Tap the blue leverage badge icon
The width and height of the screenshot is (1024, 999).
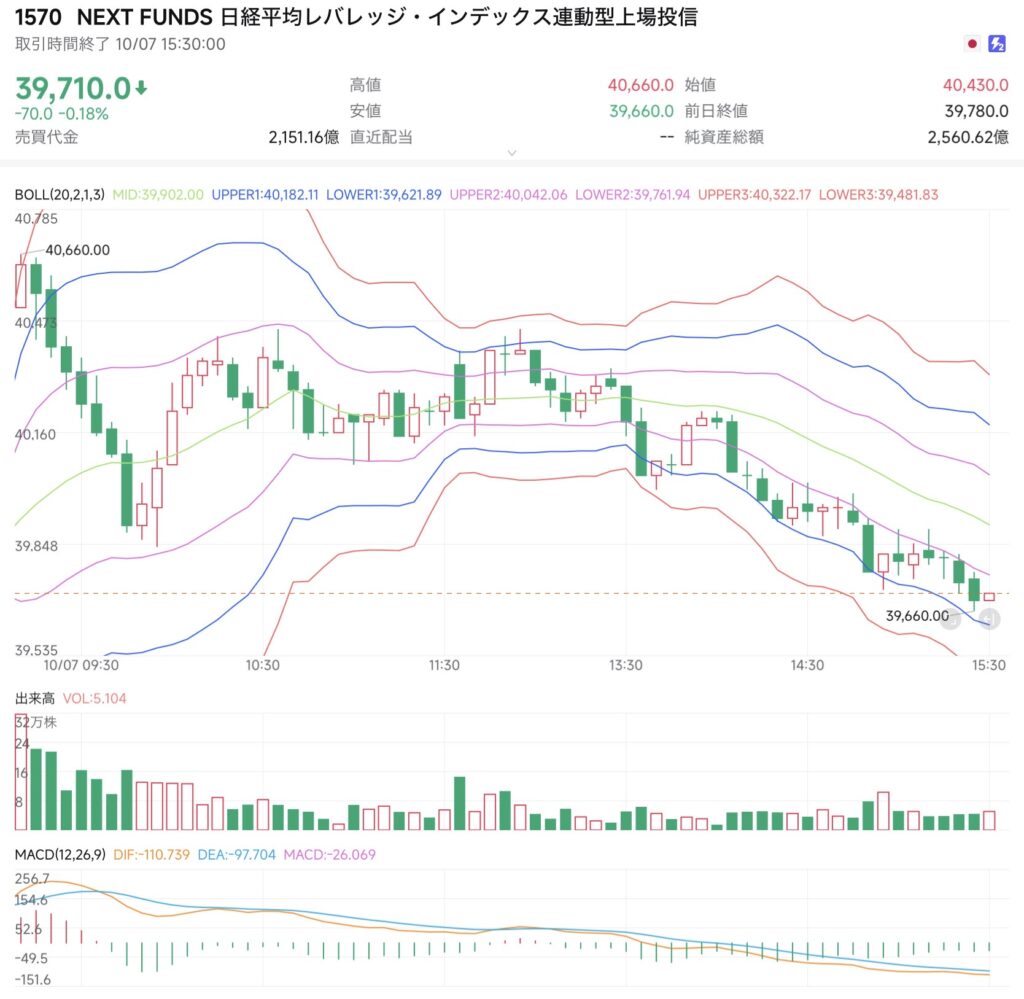[997, 44]
